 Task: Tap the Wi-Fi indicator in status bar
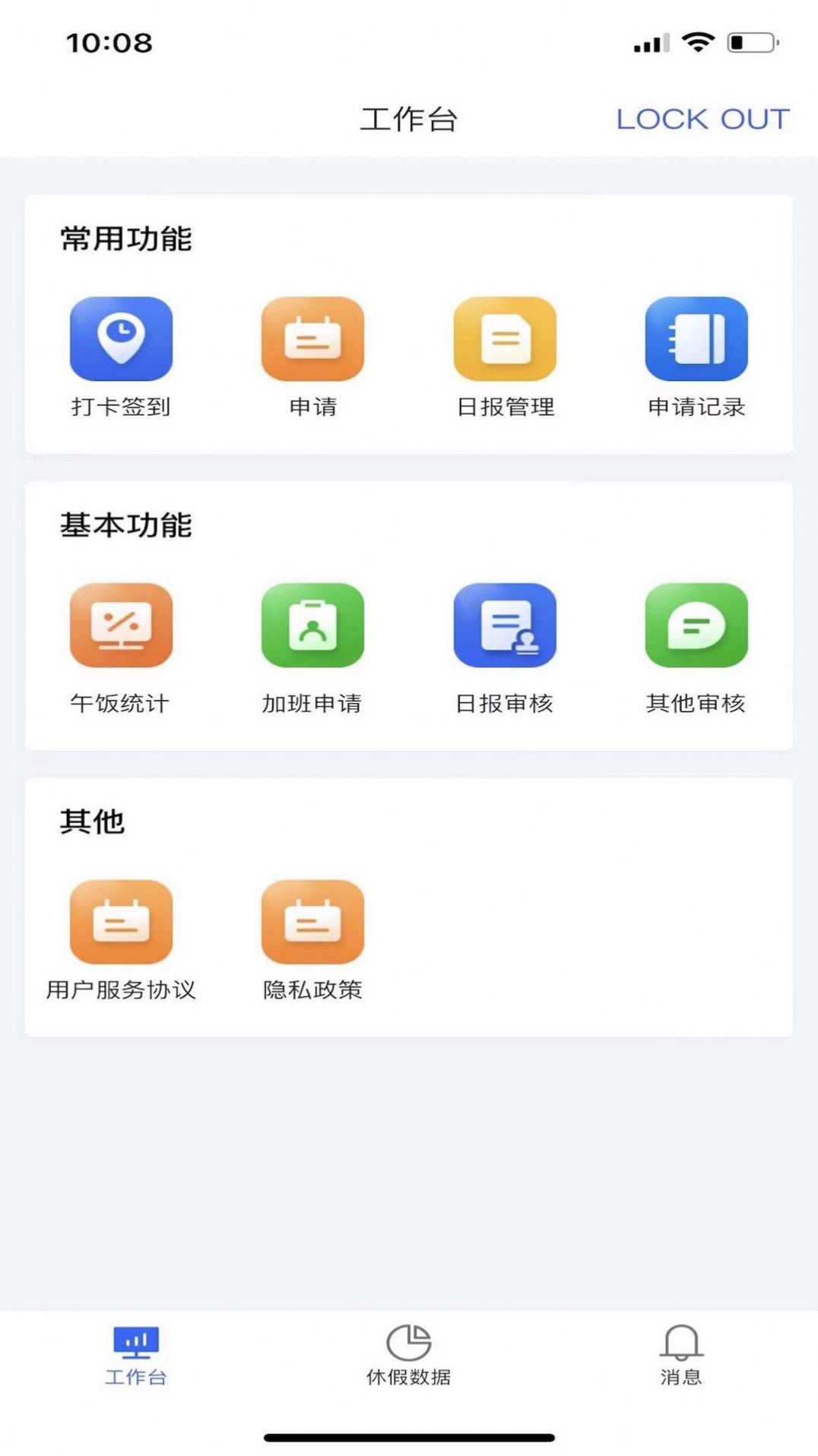[696, 43]
